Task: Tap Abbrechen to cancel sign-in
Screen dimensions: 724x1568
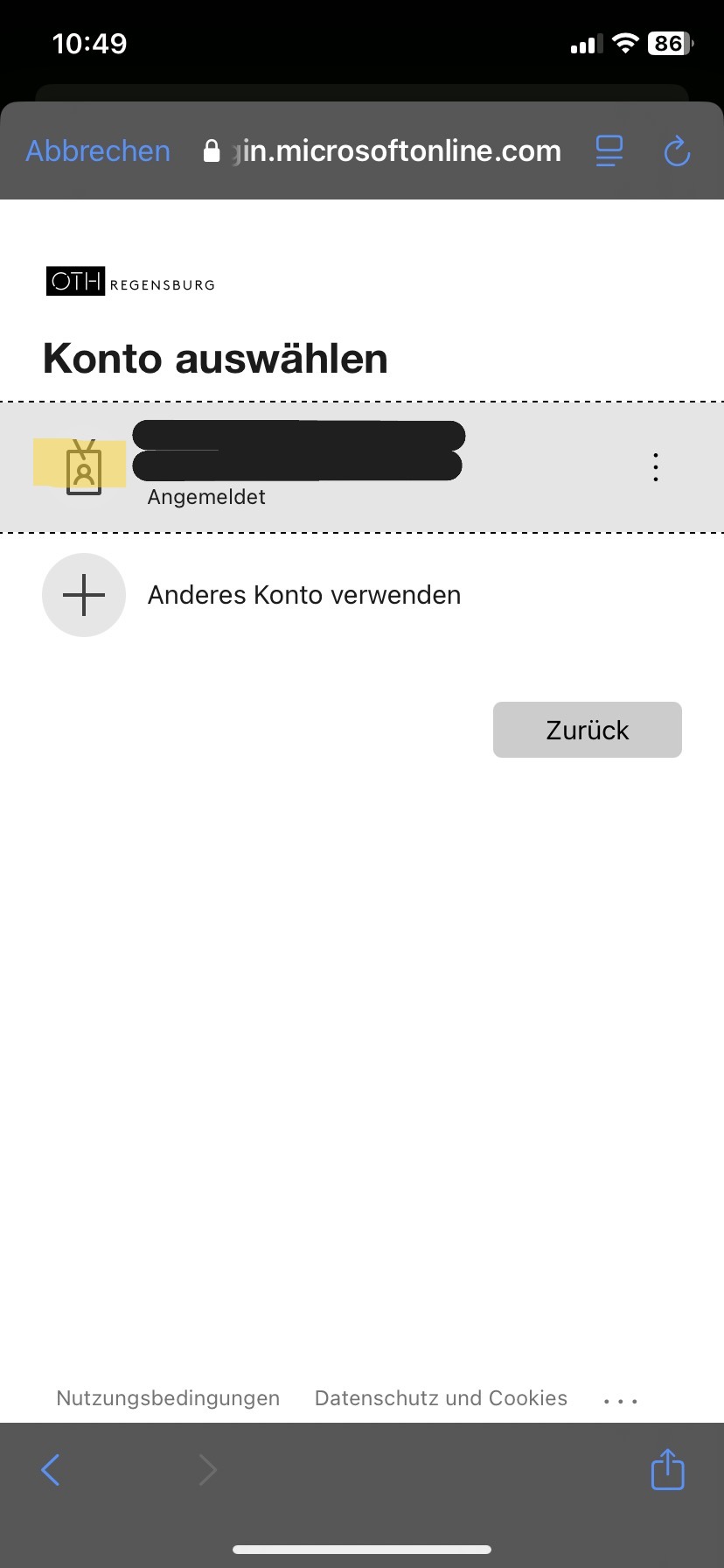Action: (98, 151)
